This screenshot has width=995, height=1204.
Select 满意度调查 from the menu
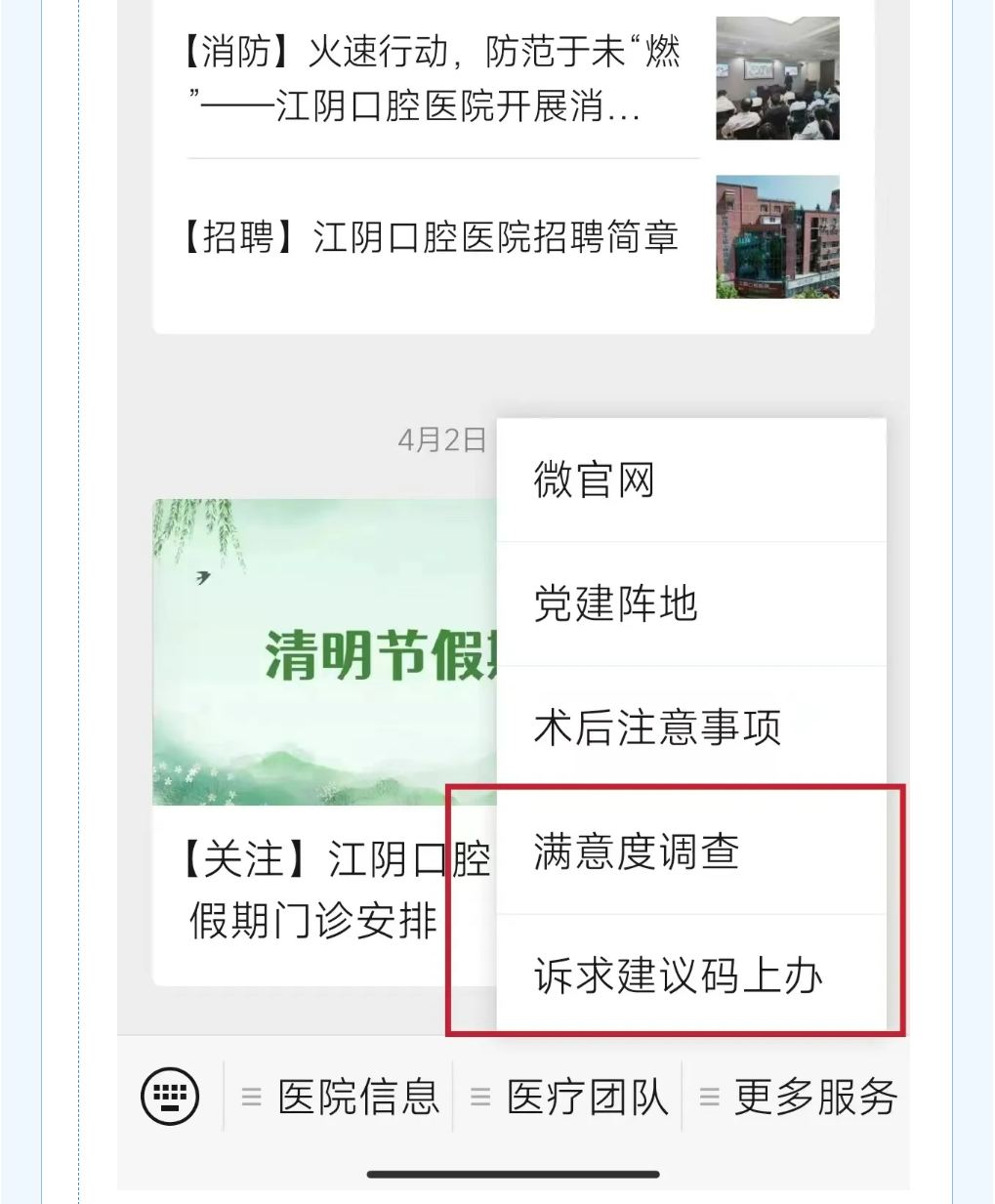click(x=690, y=851)
